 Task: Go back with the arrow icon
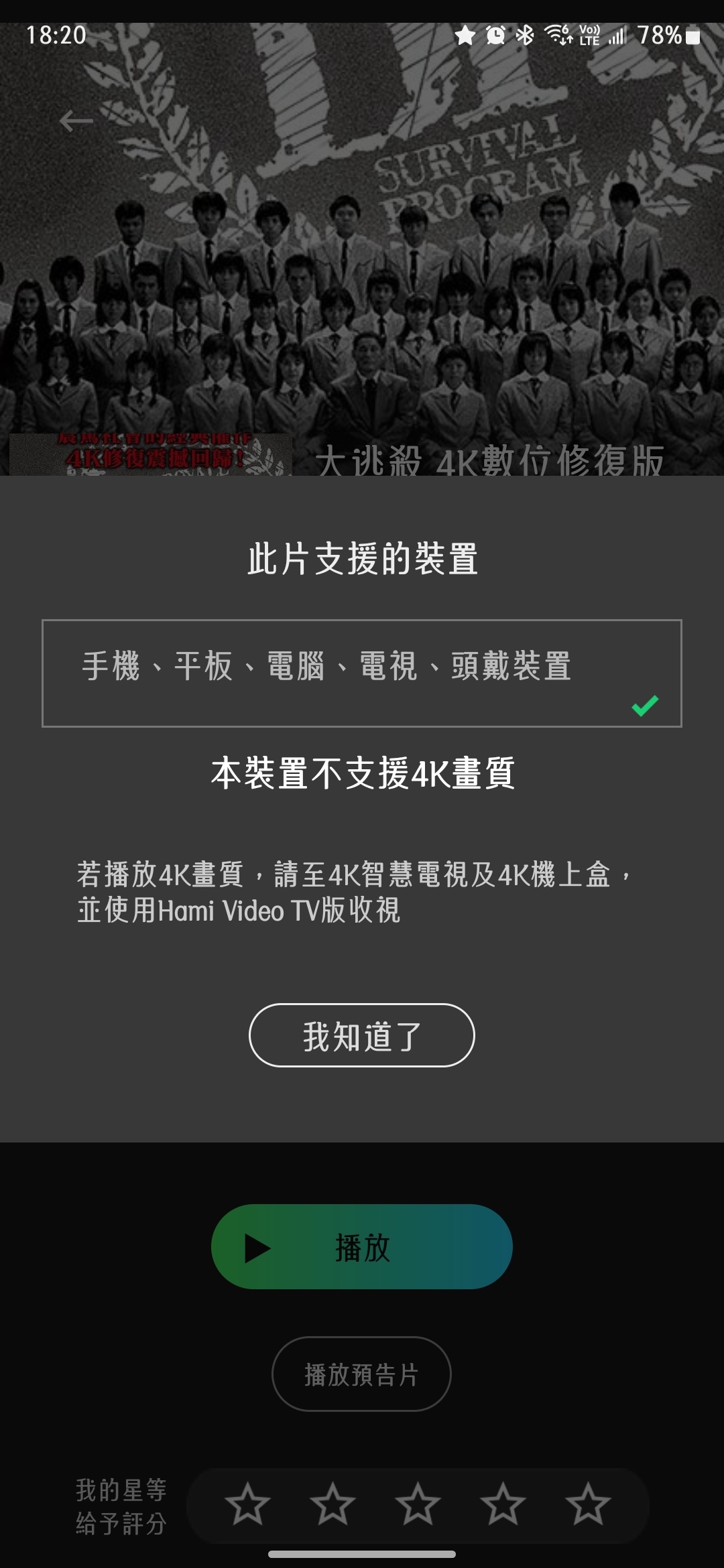76,121
